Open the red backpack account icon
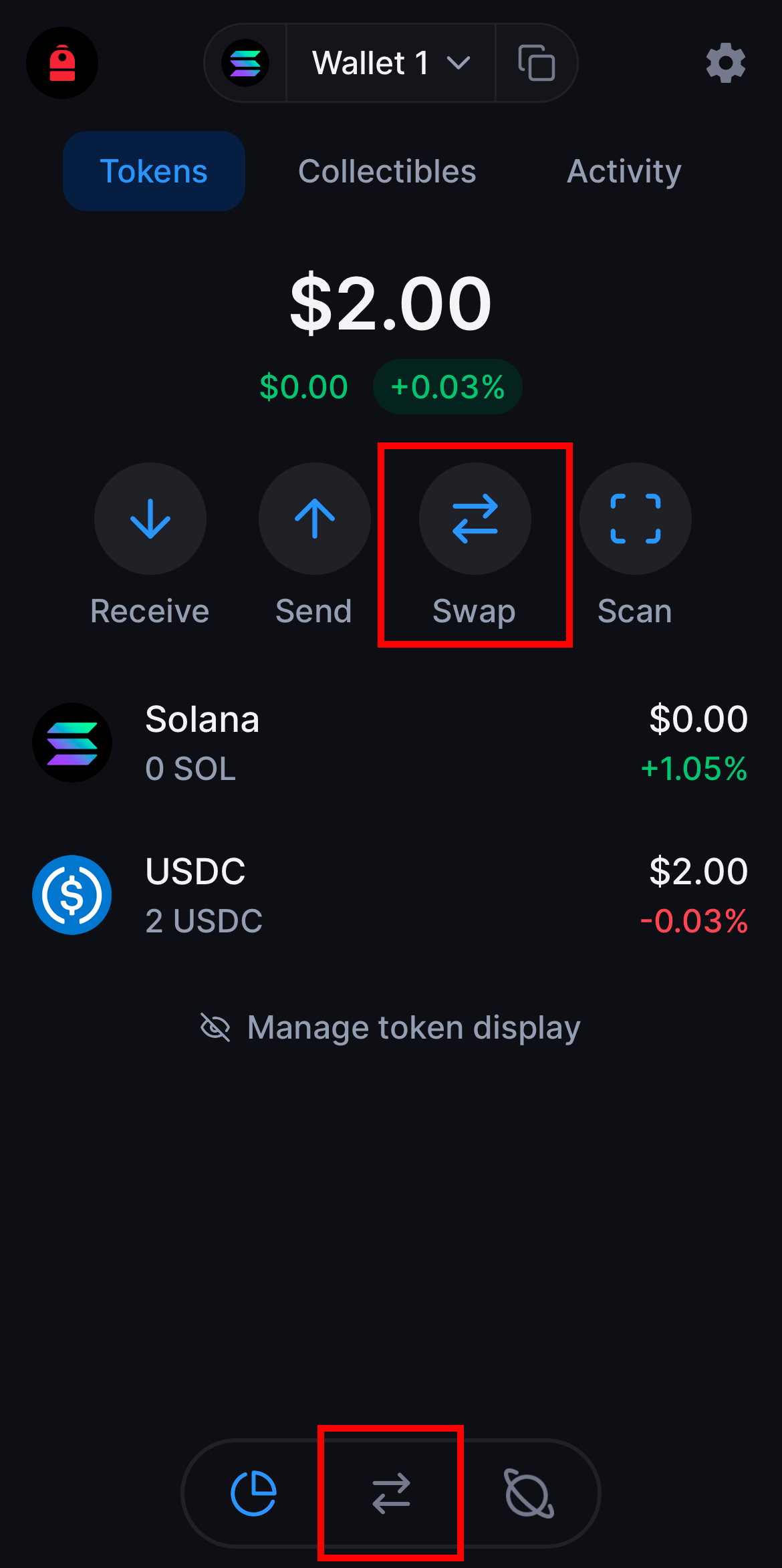 coord(62,63)
